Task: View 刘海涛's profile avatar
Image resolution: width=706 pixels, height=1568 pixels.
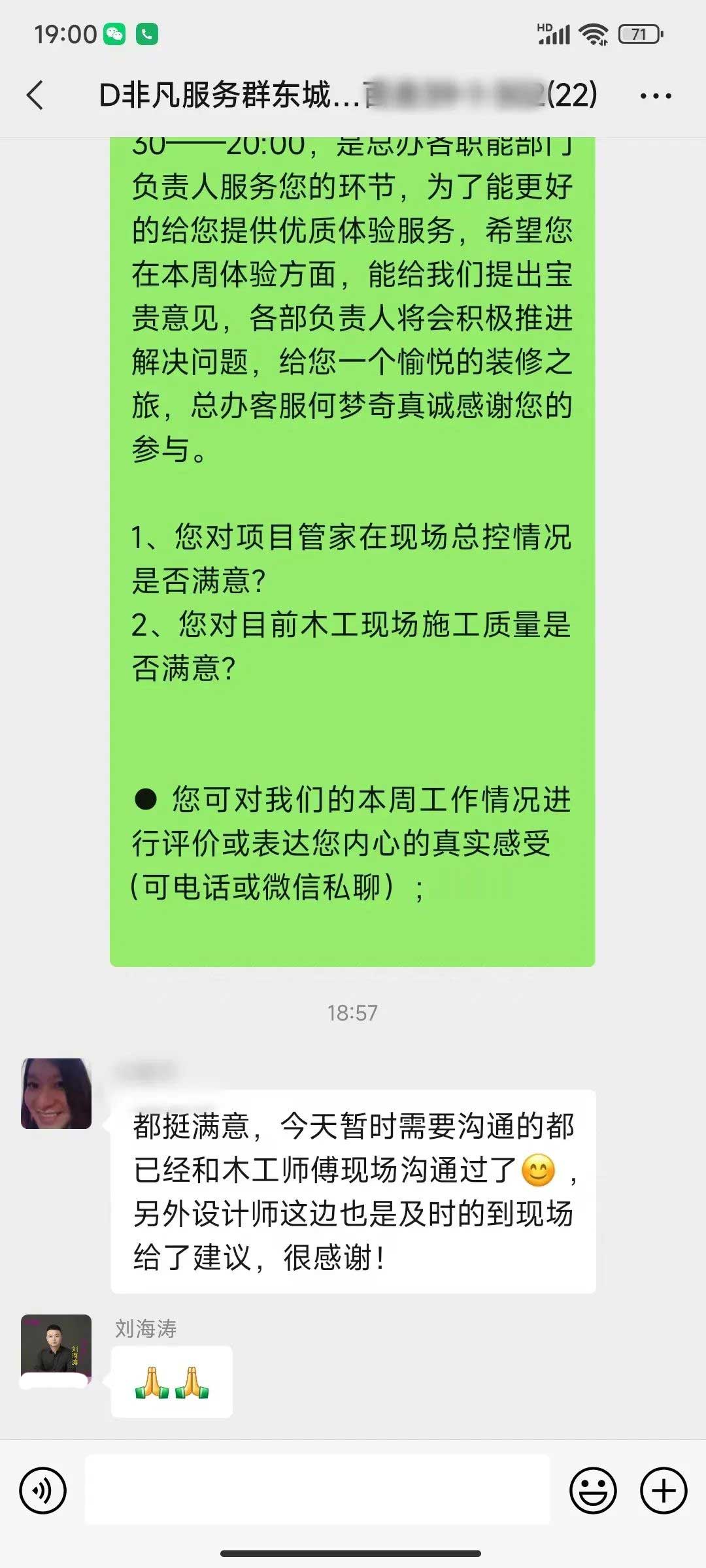Action: tap(56, 1349)
